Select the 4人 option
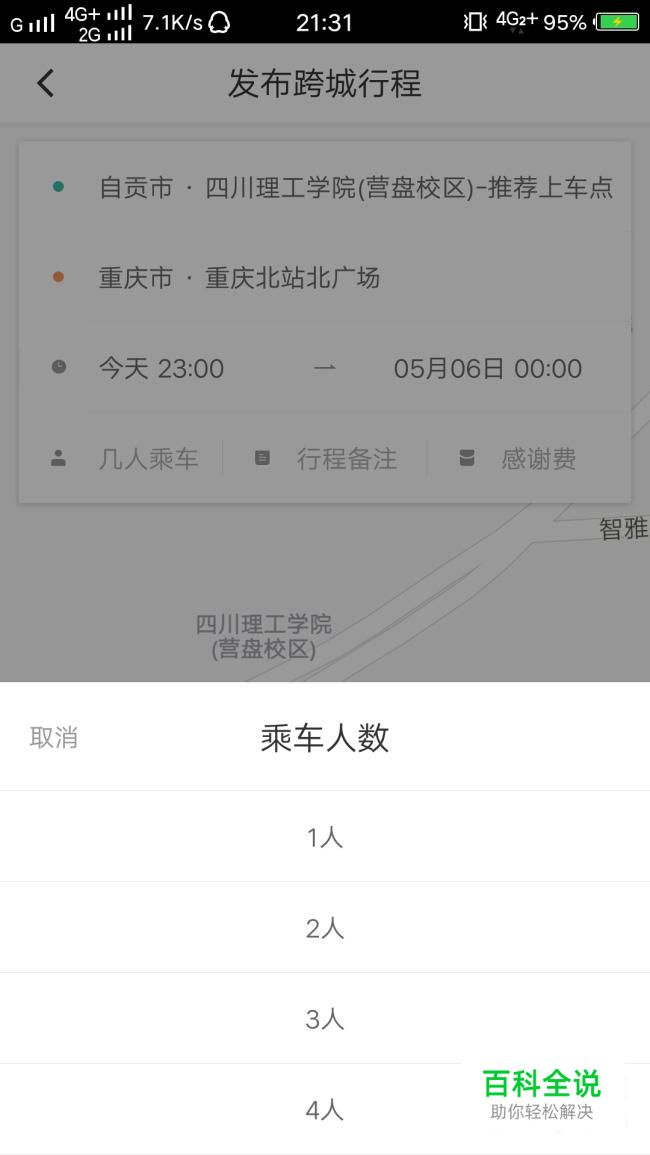The image size is (650, 1155). tap(325, 1109)
